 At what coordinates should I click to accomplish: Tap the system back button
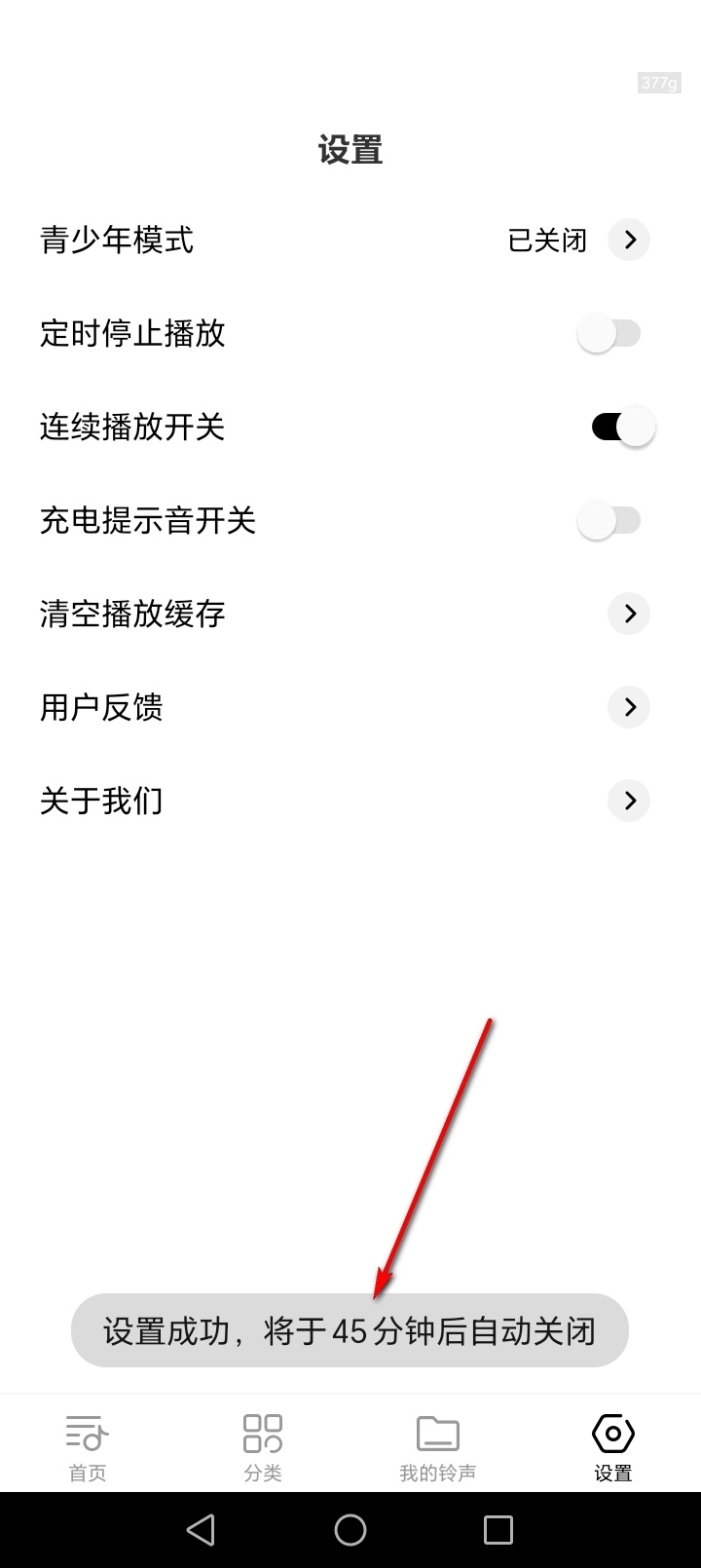tap(202, 1530)
